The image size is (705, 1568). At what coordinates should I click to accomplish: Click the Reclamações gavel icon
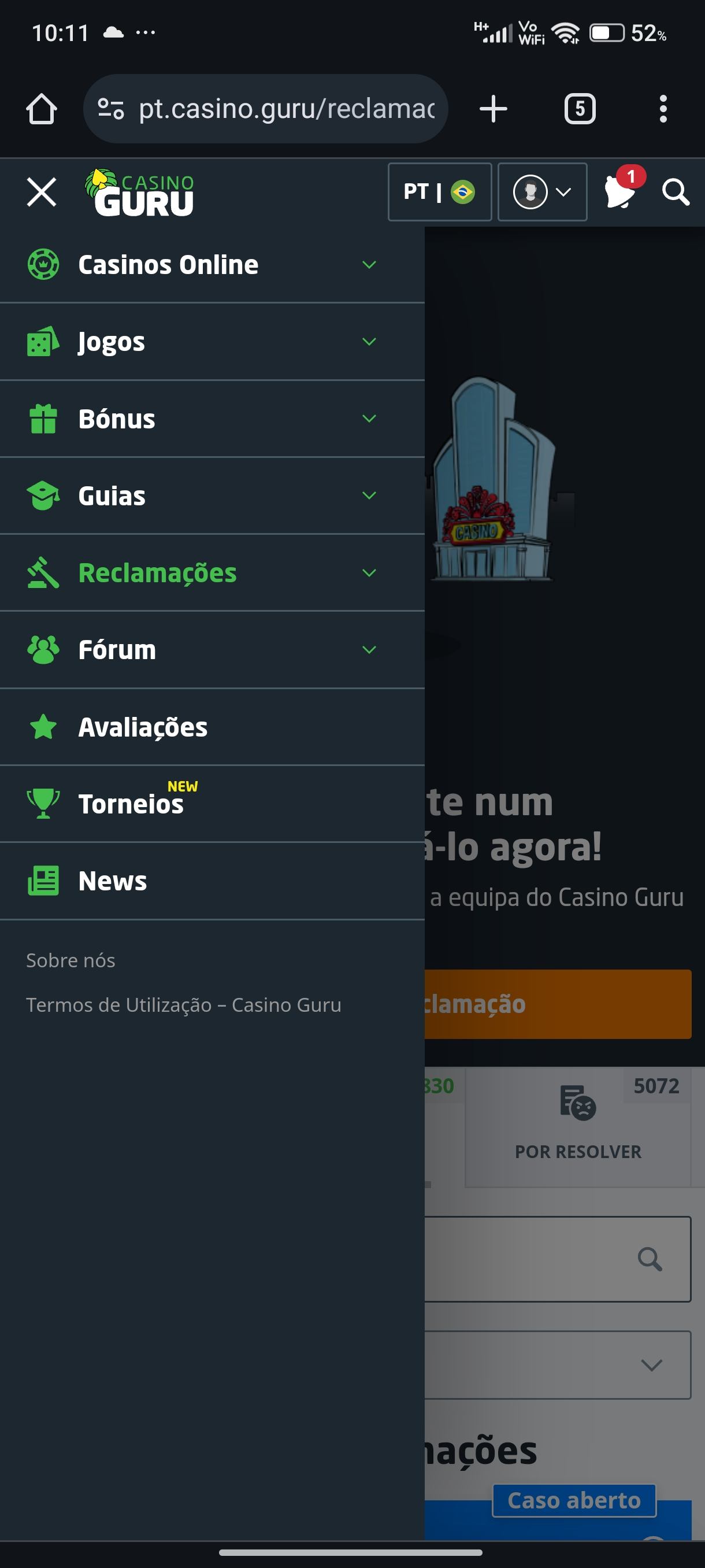click(43, 572)
